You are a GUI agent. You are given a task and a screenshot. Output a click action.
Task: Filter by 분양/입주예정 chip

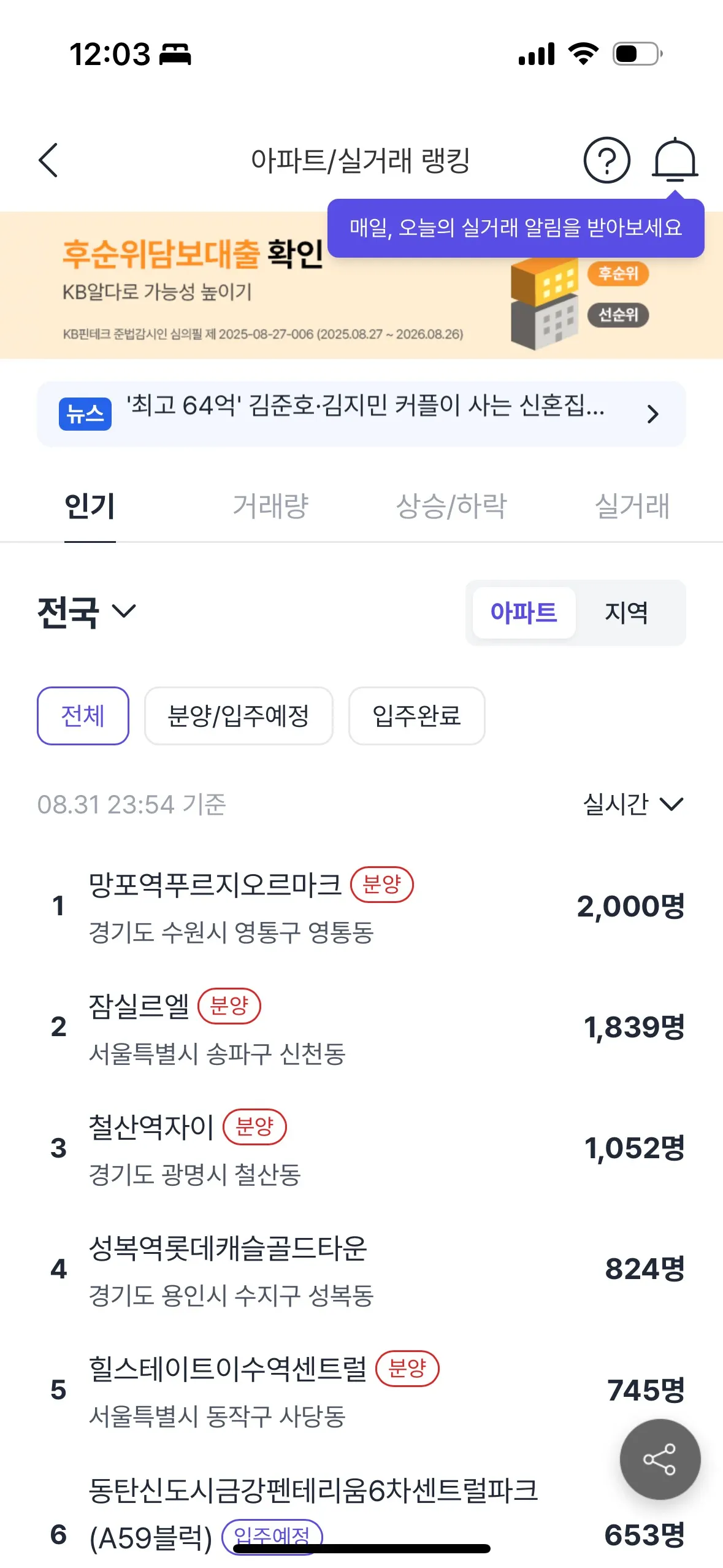click(x=239, y=716)
